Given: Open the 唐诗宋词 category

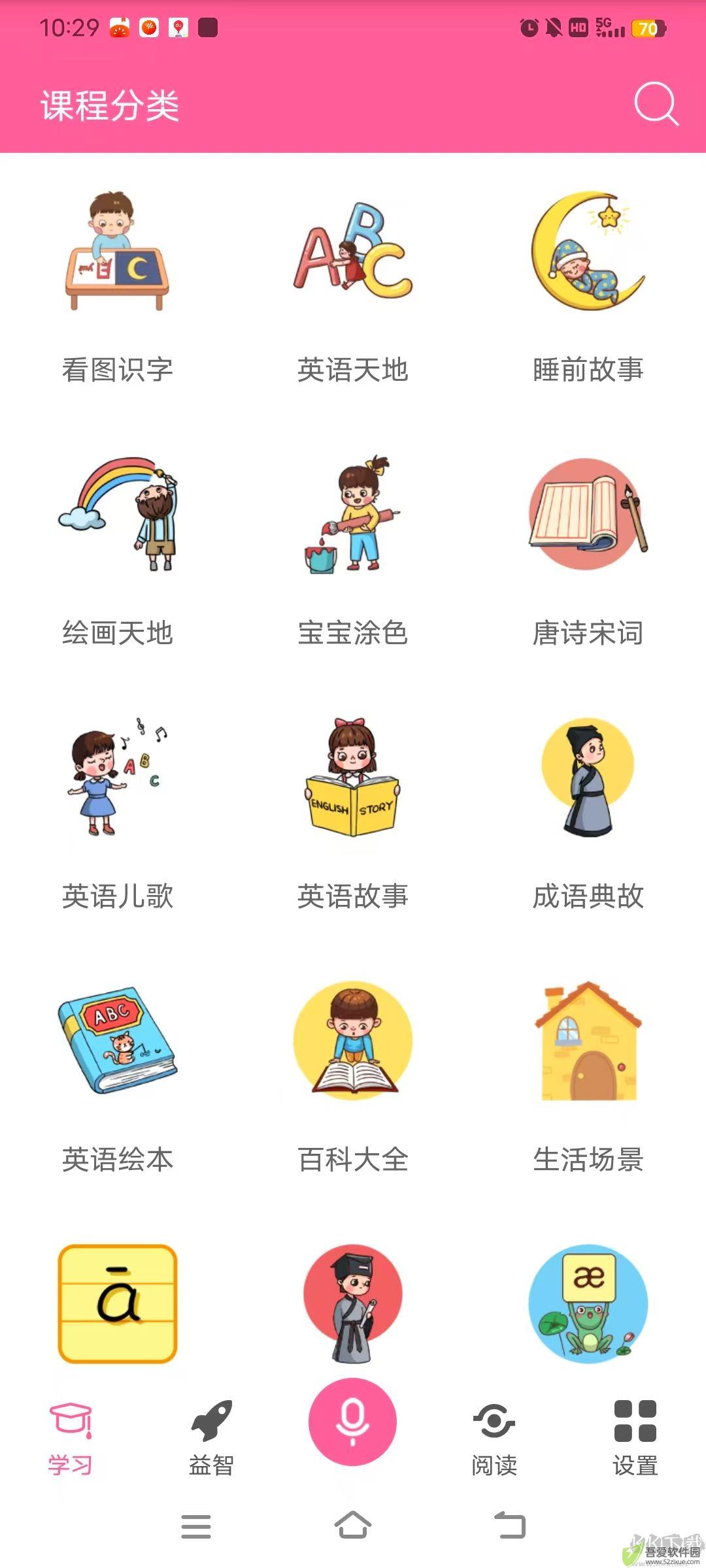Looking at the screenshot, I should [x=588, y=549].
